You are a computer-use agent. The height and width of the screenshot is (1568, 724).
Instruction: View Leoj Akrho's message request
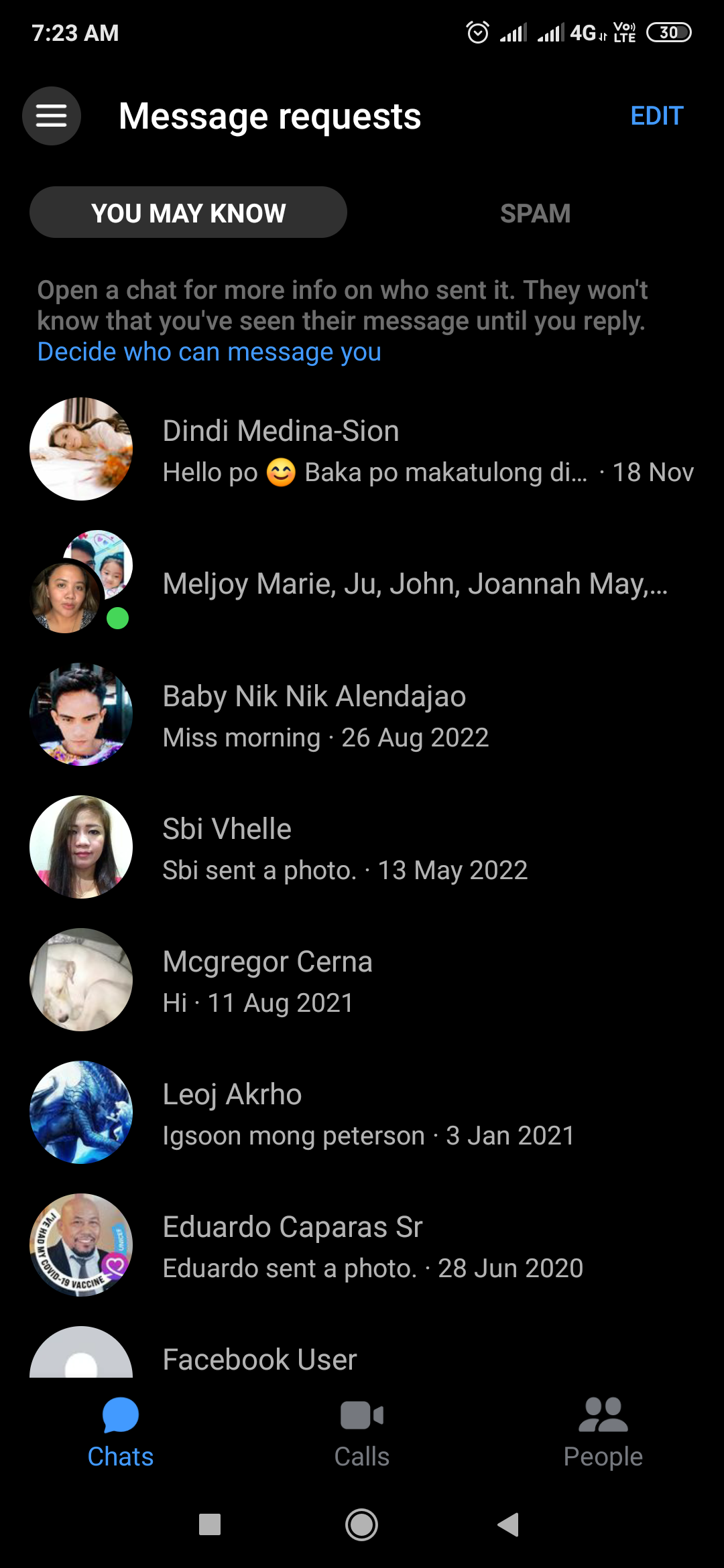point(362,1113)
